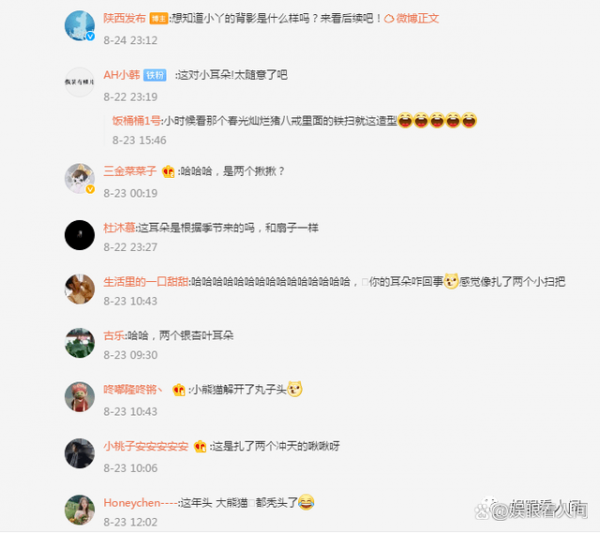Tap 杜沐喜's black avatar
Viewport: 600px width, 533px height.
pyautogui.click(x=79, y=234)
